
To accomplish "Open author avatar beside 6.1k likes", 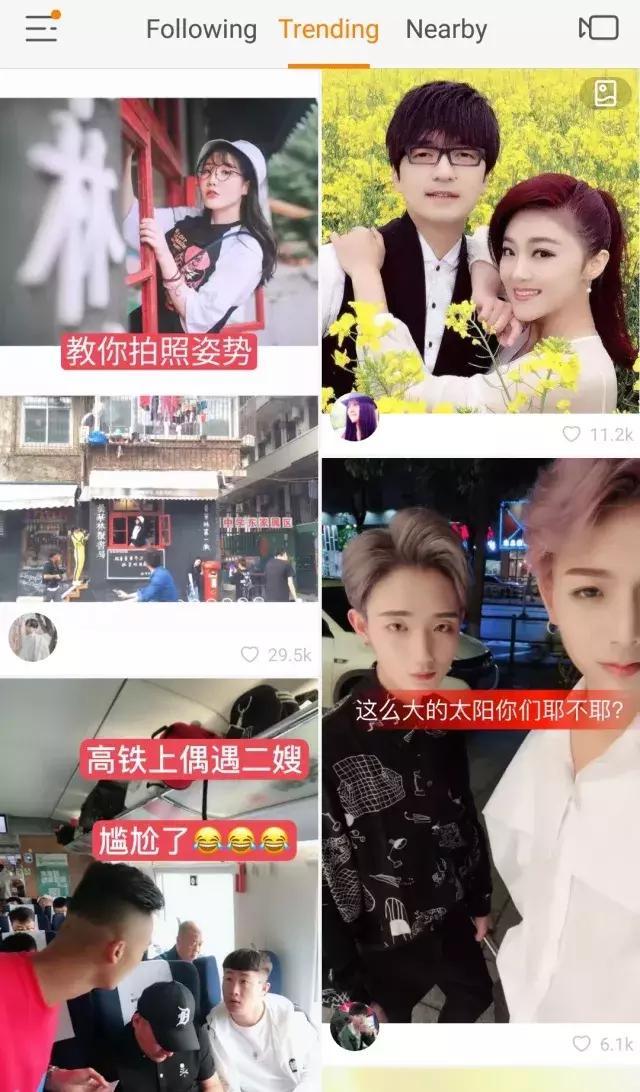I will (354, 1026).
